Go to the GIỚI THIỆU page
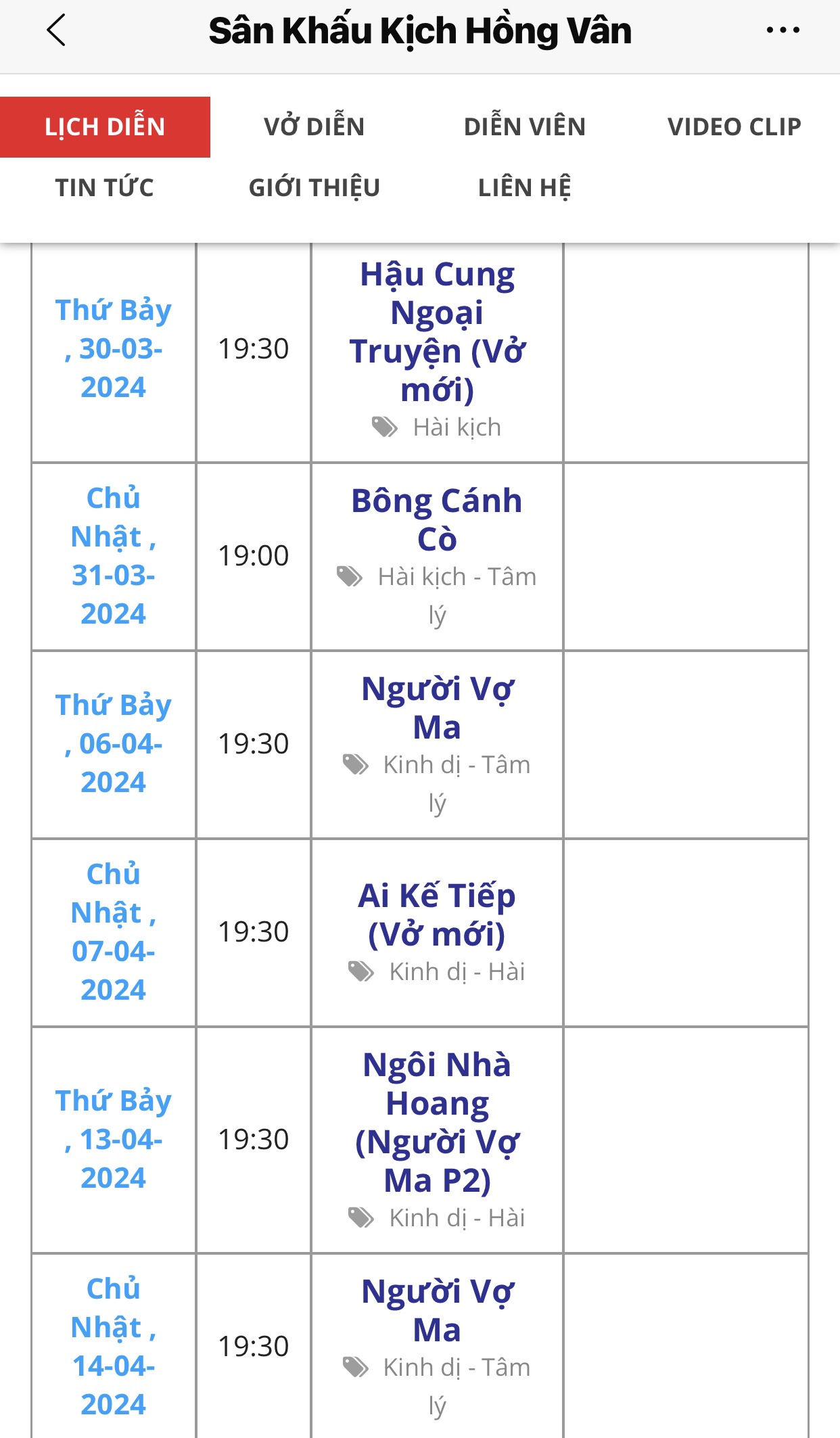Image resolution: width=840 pixels, height=1438 pixels. [314, 188]
